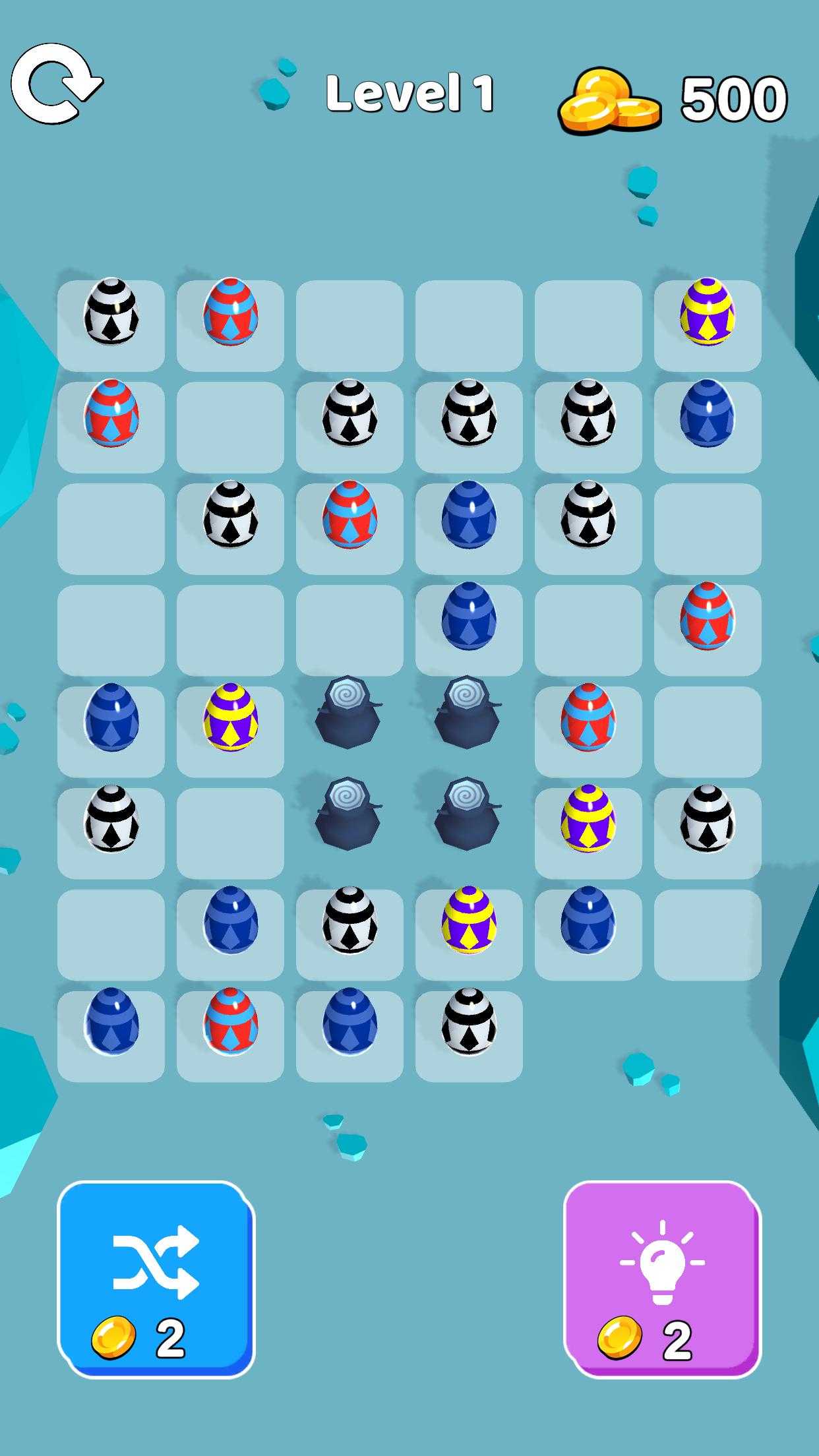Restart the level with the circular arrow

pyautogui.click(x=55, y=84)
